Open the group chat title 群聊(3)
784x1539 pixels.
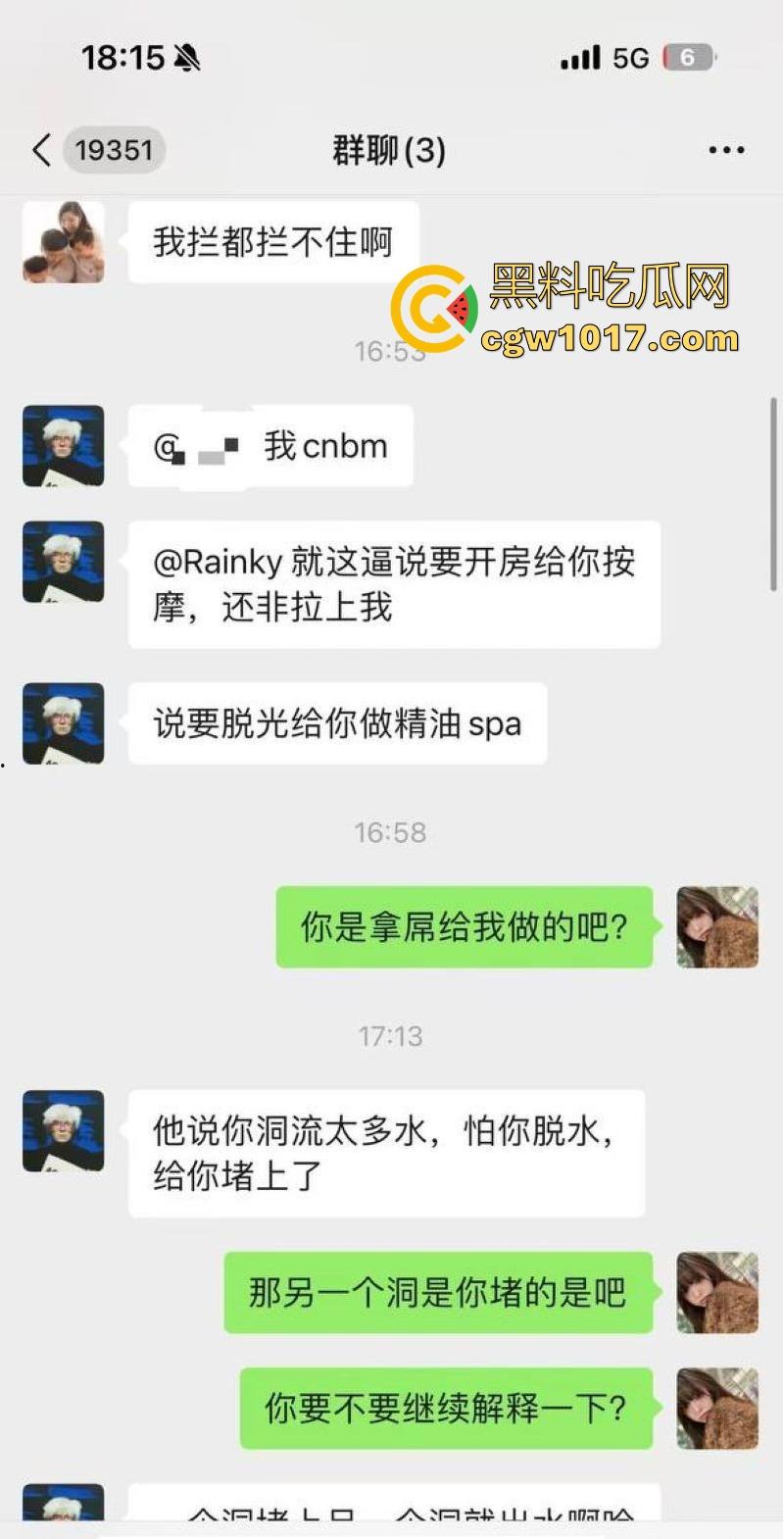pos(387,150)
